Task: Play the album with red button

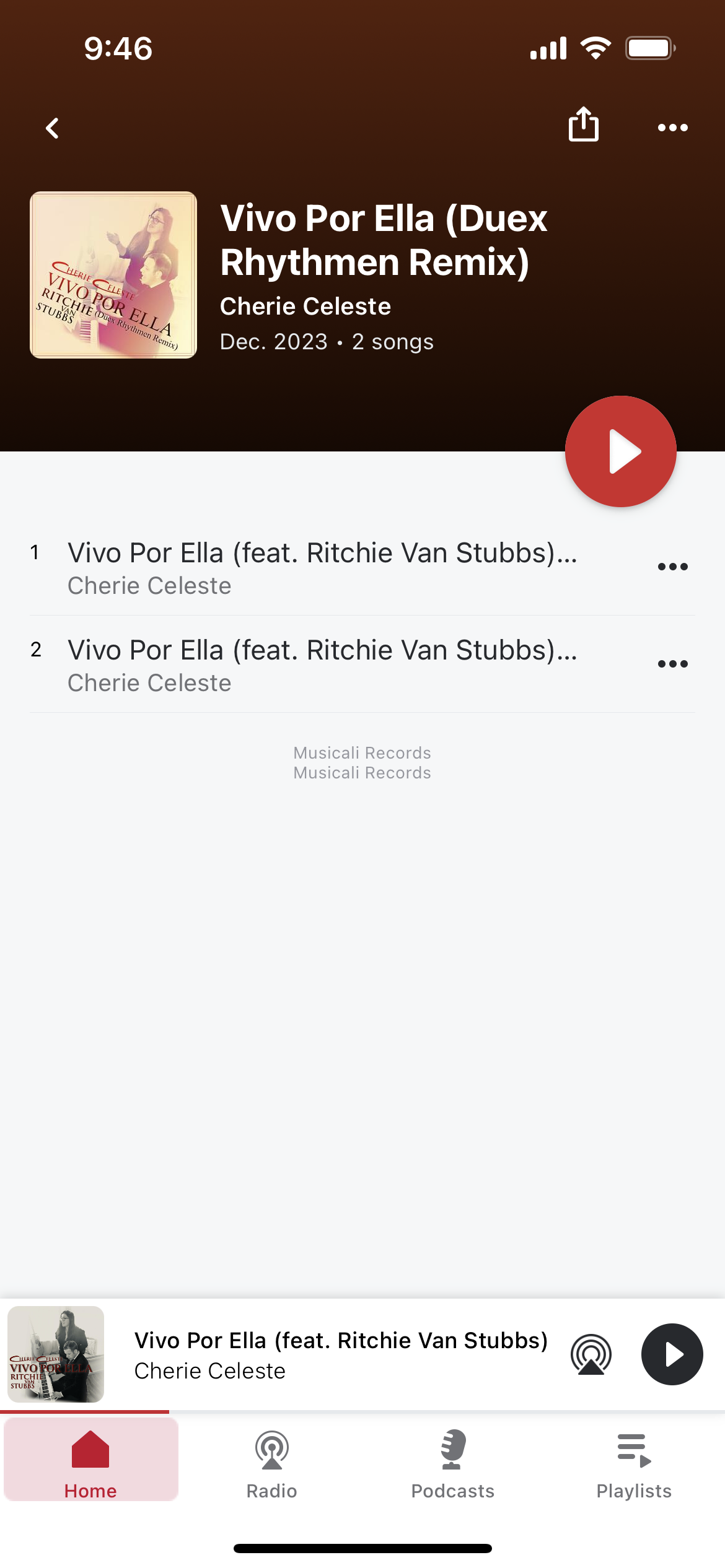Action: pyautogui.click(x=620, y=451)
